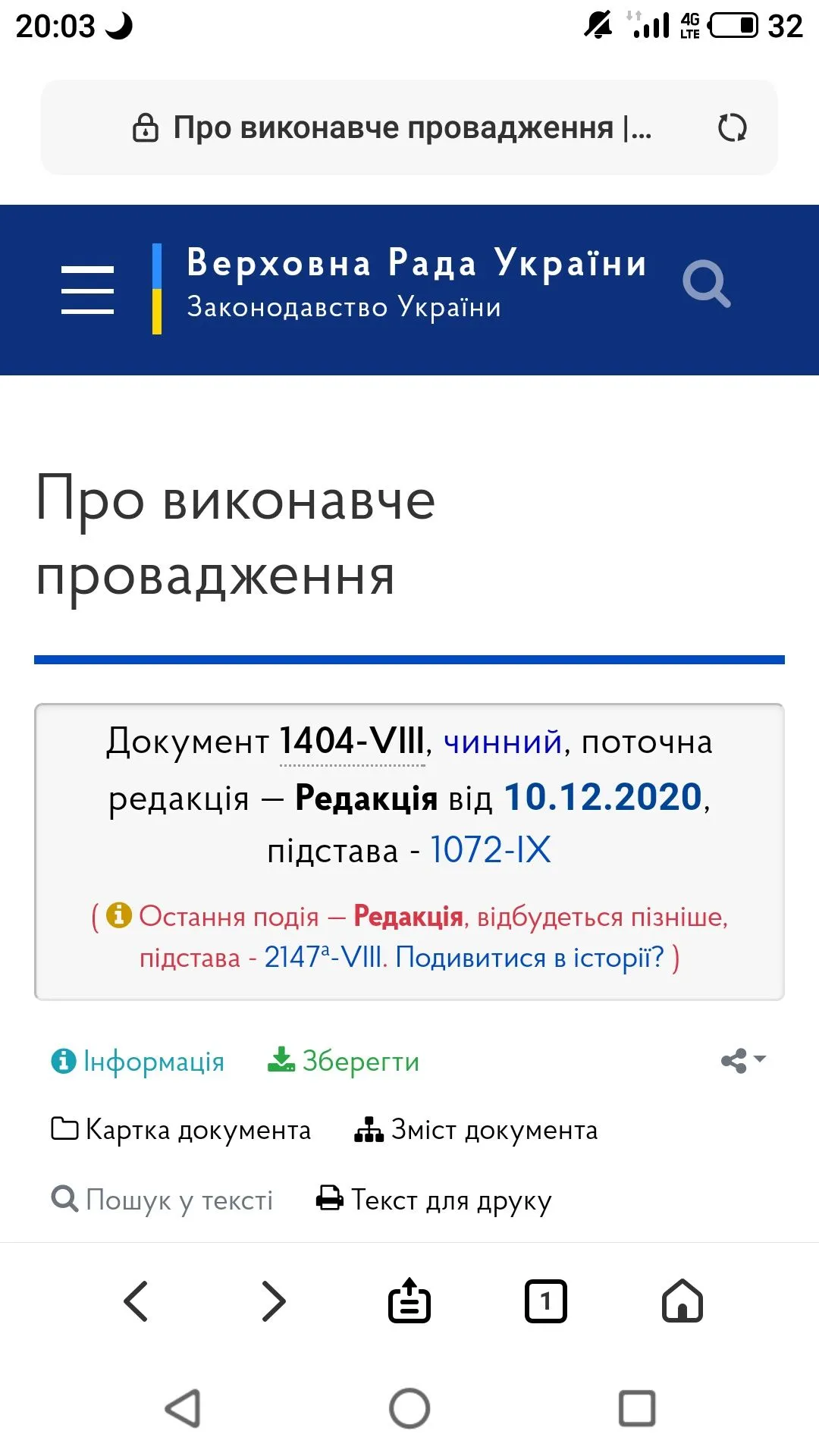Open the browser tabs switcher
819x1456 pixels.
tap(545, 1301)
